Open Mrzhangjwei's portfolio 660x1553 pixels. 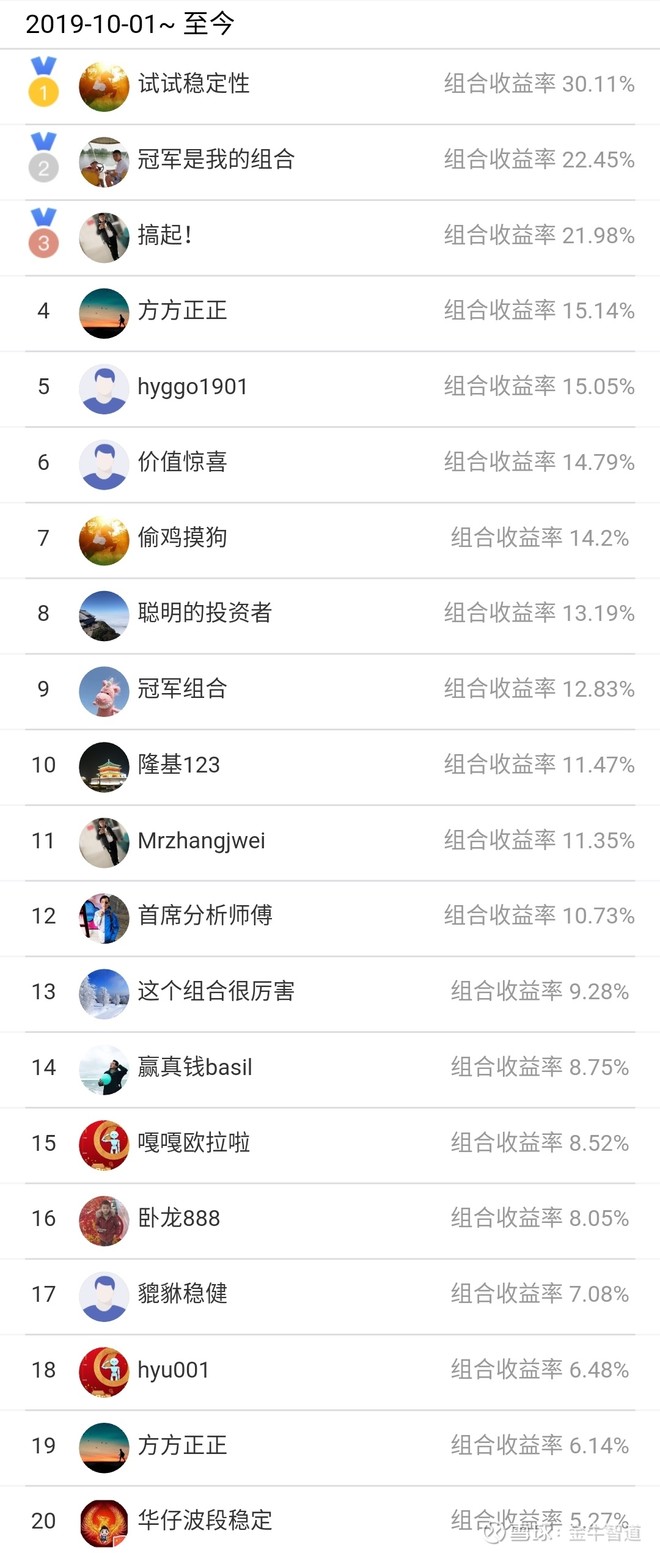(x=202, y=841)
